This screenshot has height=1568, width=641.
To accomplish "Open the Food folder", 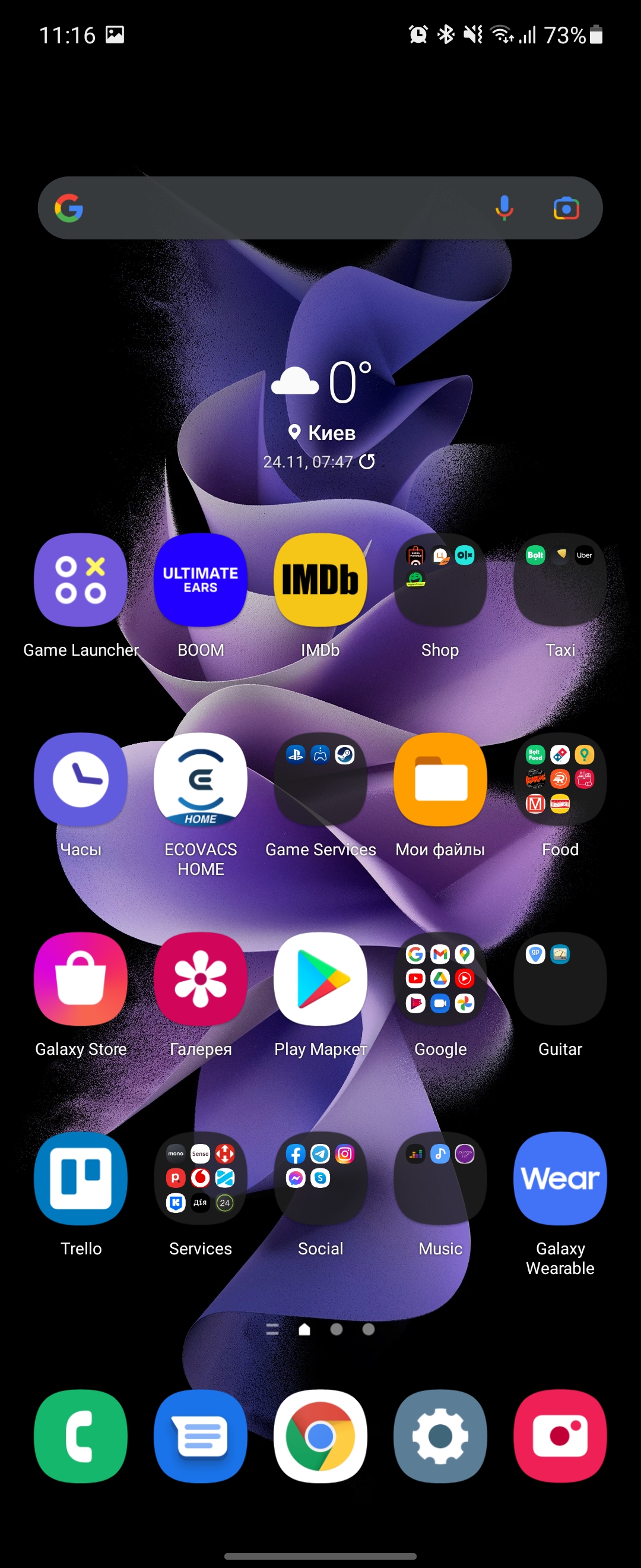I will point(560,780).
